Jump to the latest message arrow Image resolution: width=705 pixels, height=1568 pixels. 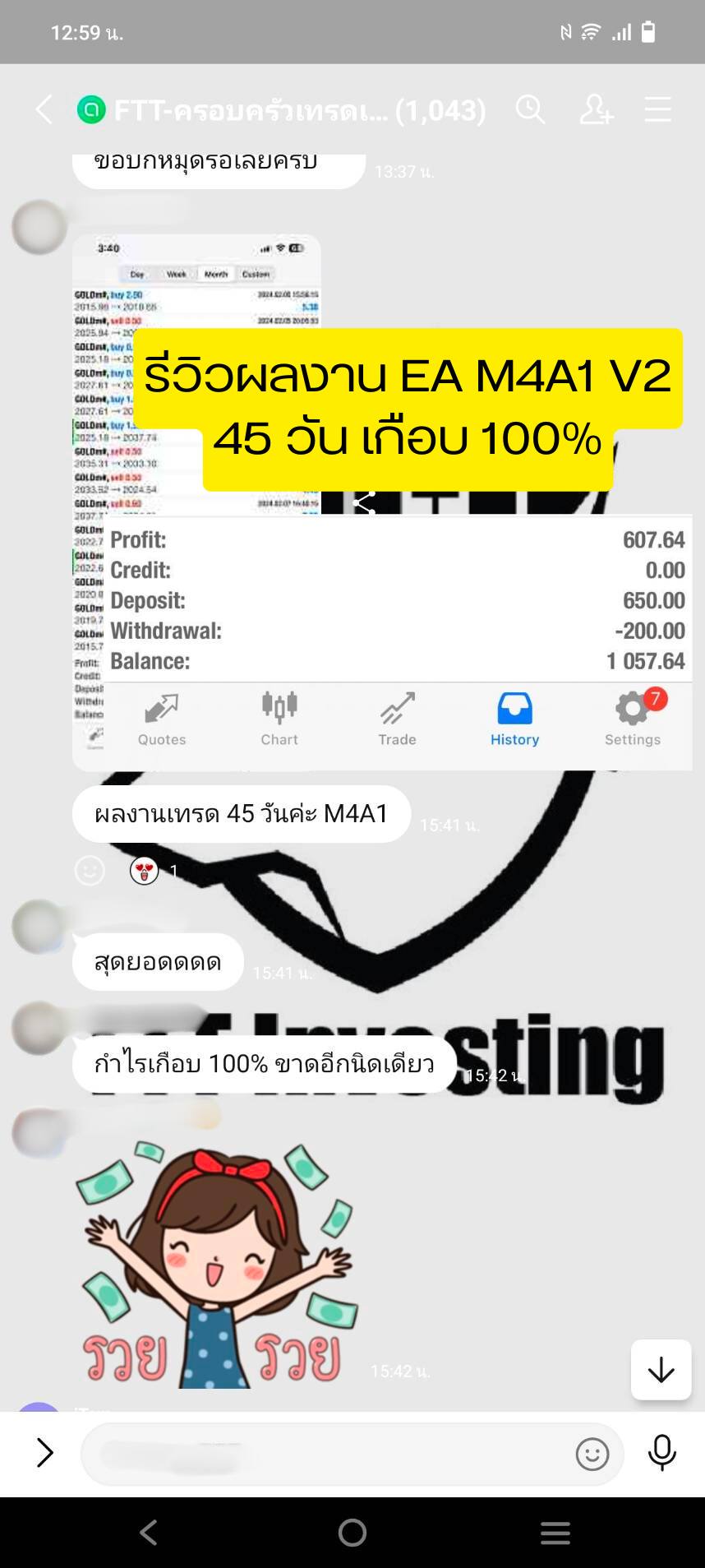(661, 1370)
